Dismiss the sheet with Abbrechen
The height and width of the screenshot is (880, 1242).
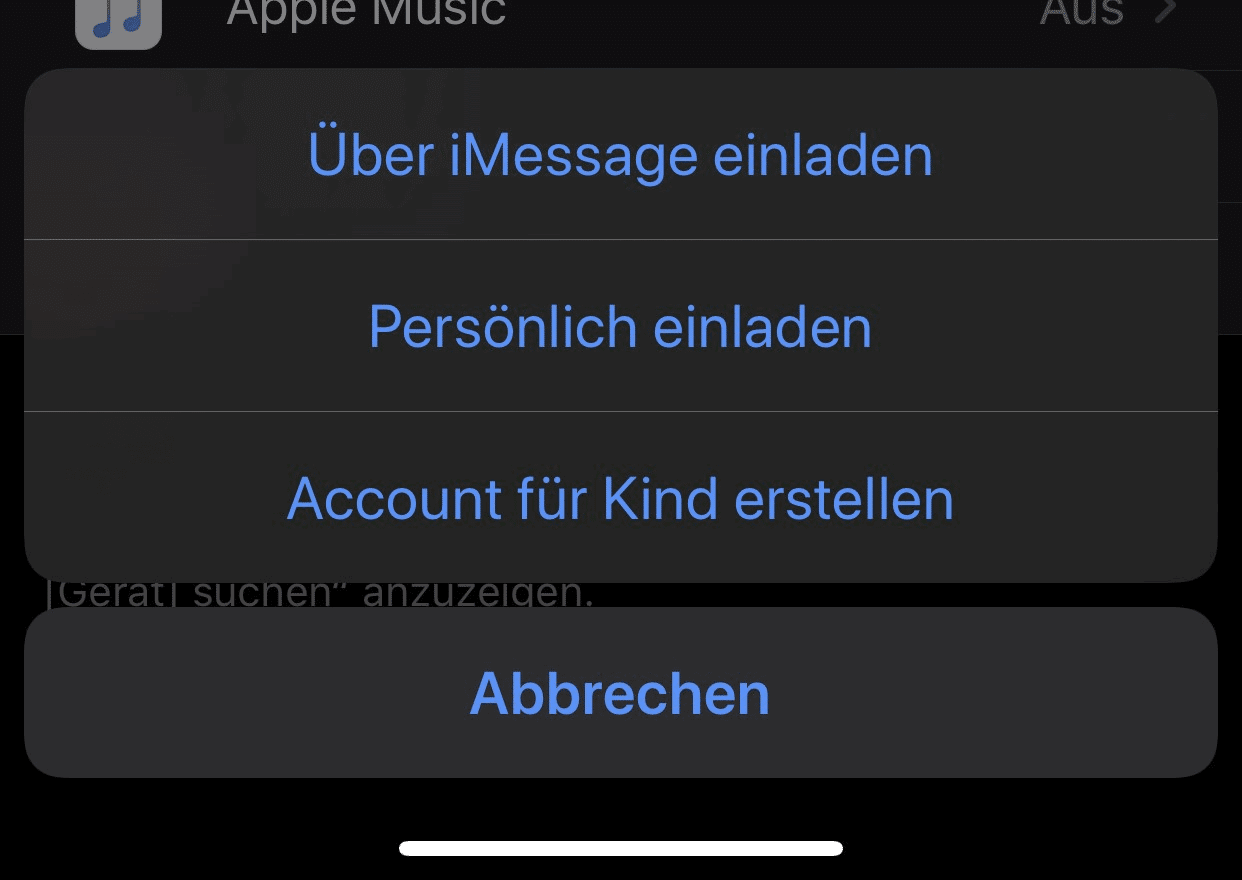[620, 693]
